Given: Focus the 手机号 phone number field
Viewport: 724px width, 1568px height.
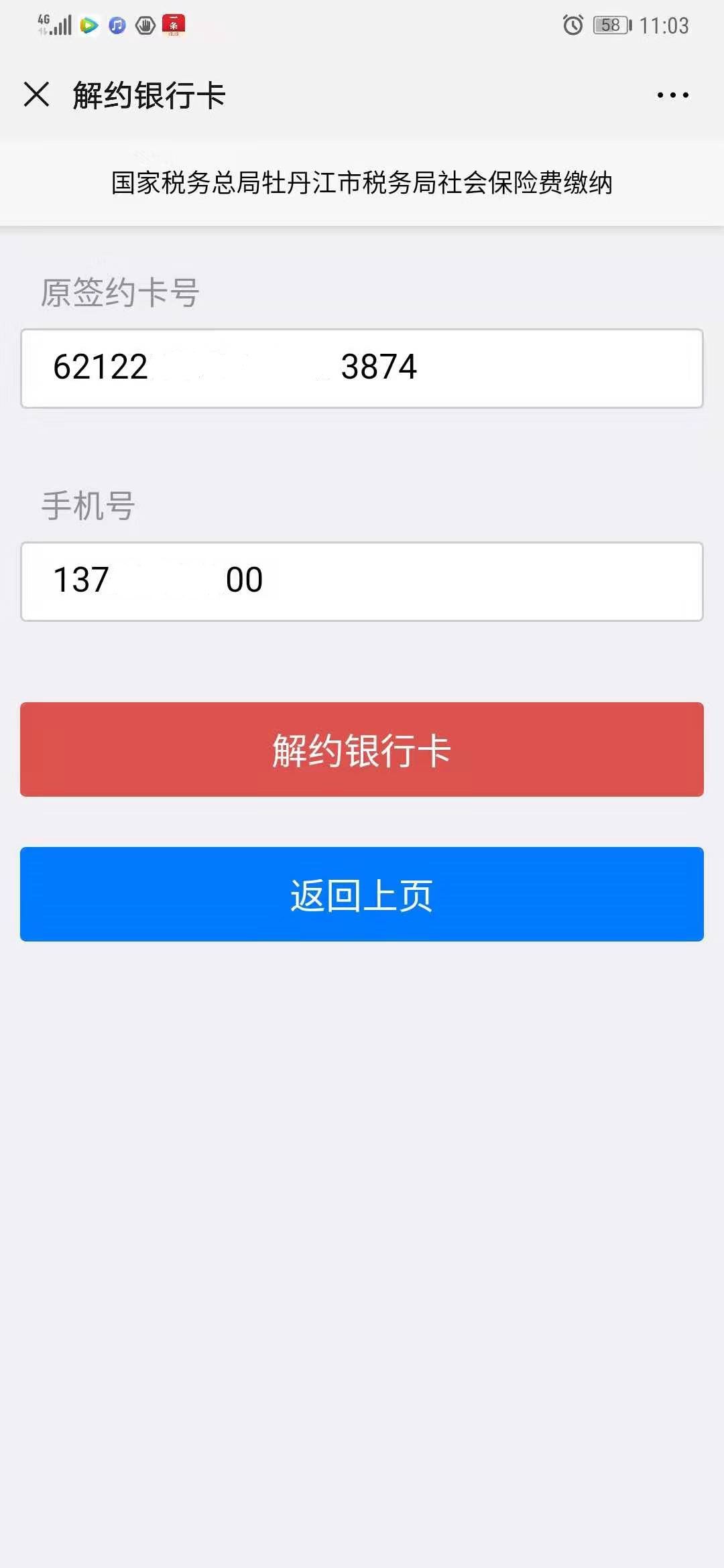Looking at the screenshot, I should tap(362, 582).
